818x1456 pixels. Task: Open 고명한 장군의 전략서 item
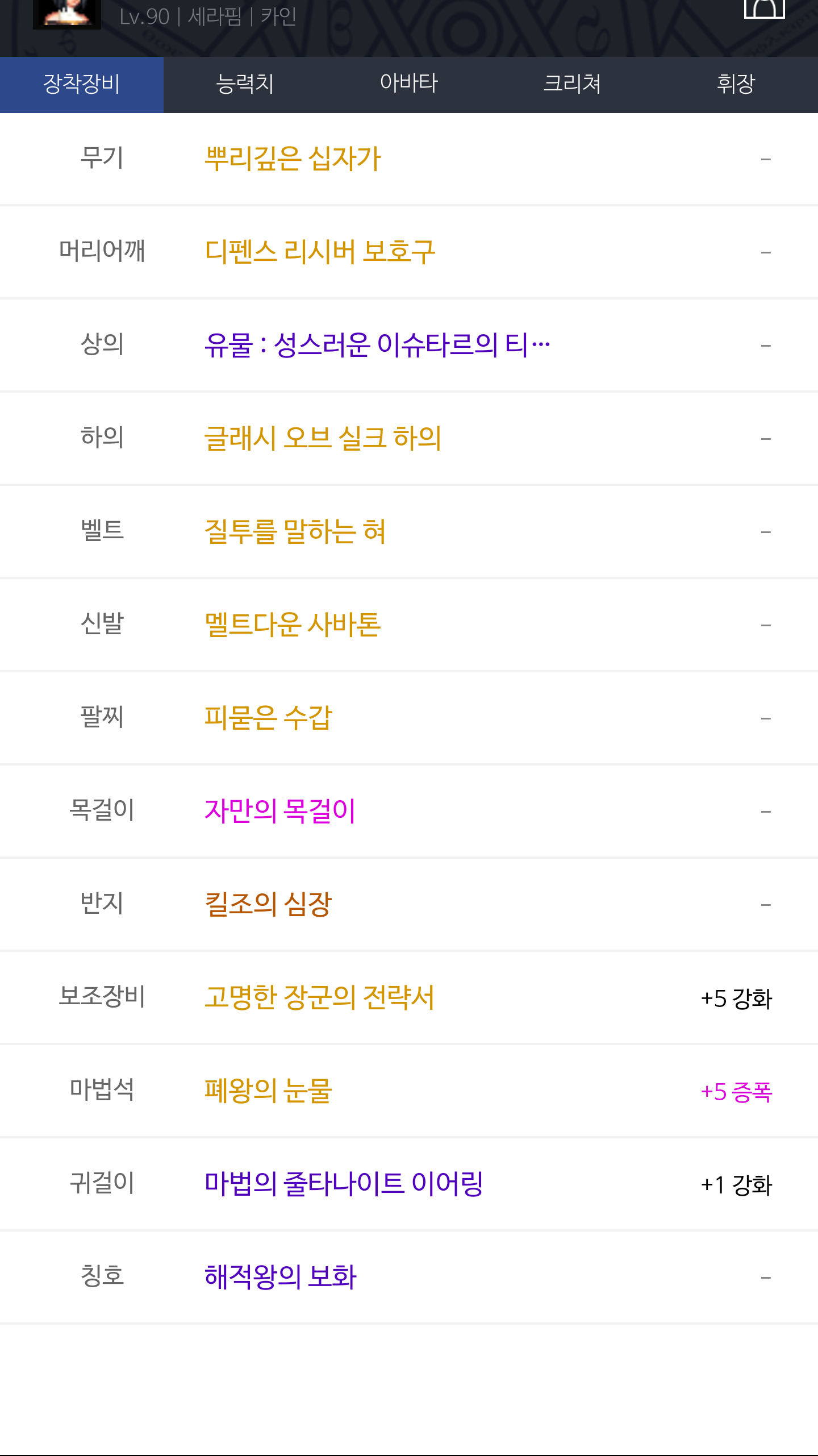(319, 997)
